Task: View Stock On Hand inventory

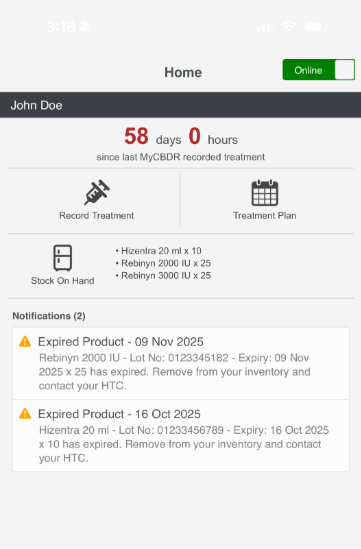Action: [62, 265]
